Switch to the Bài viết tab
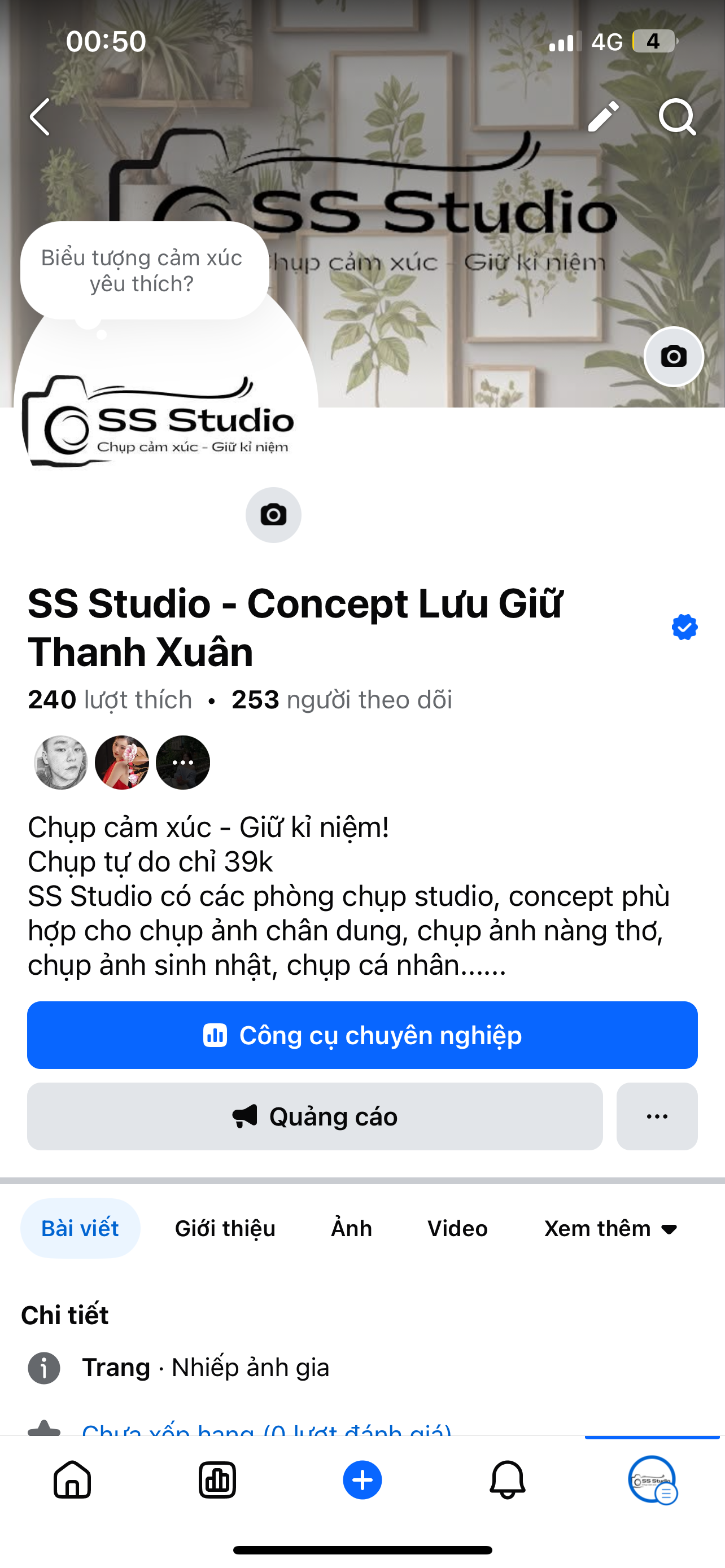The width and height of the screenshot is (725, 1568). tap(80, 1228)
